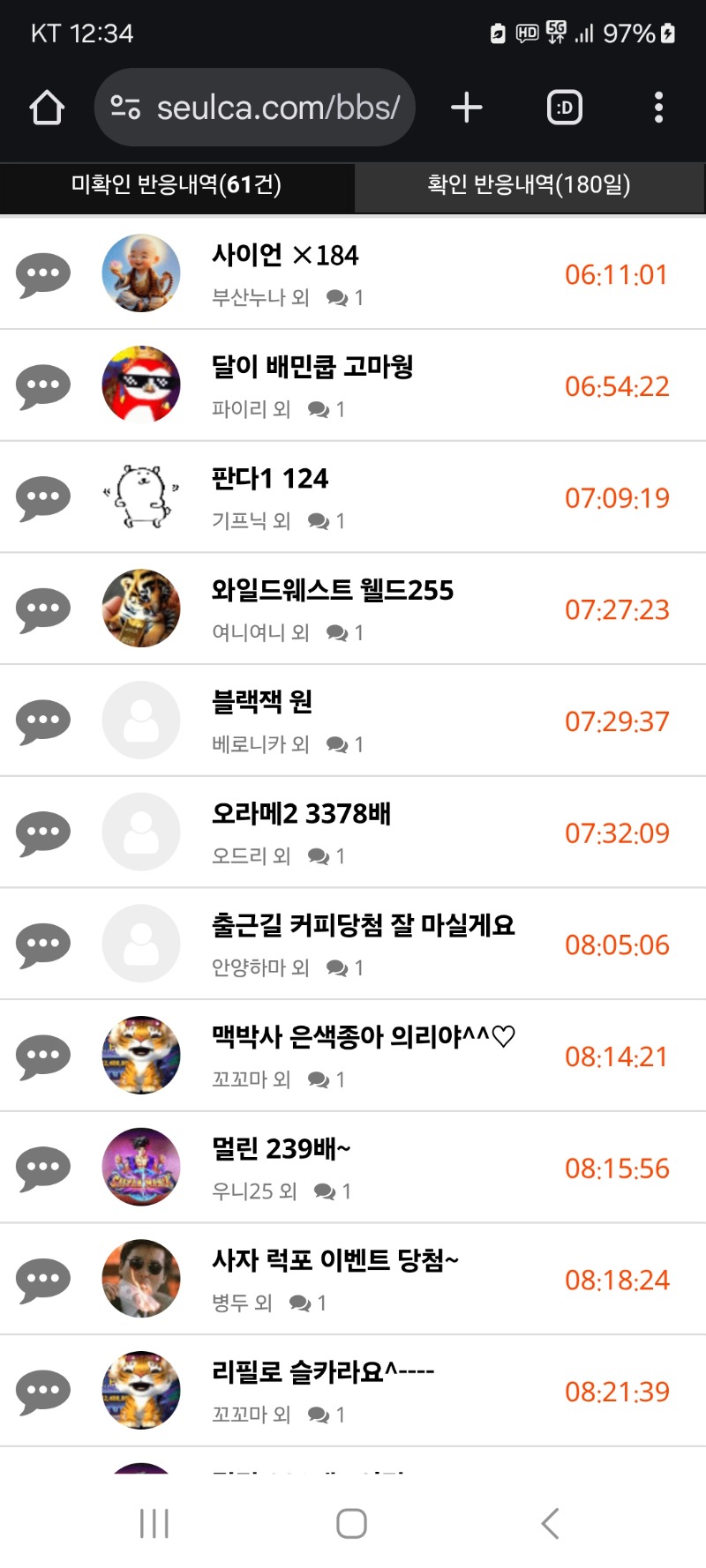
Task: Go back with the system back button
Action: tap(550, 1523)
